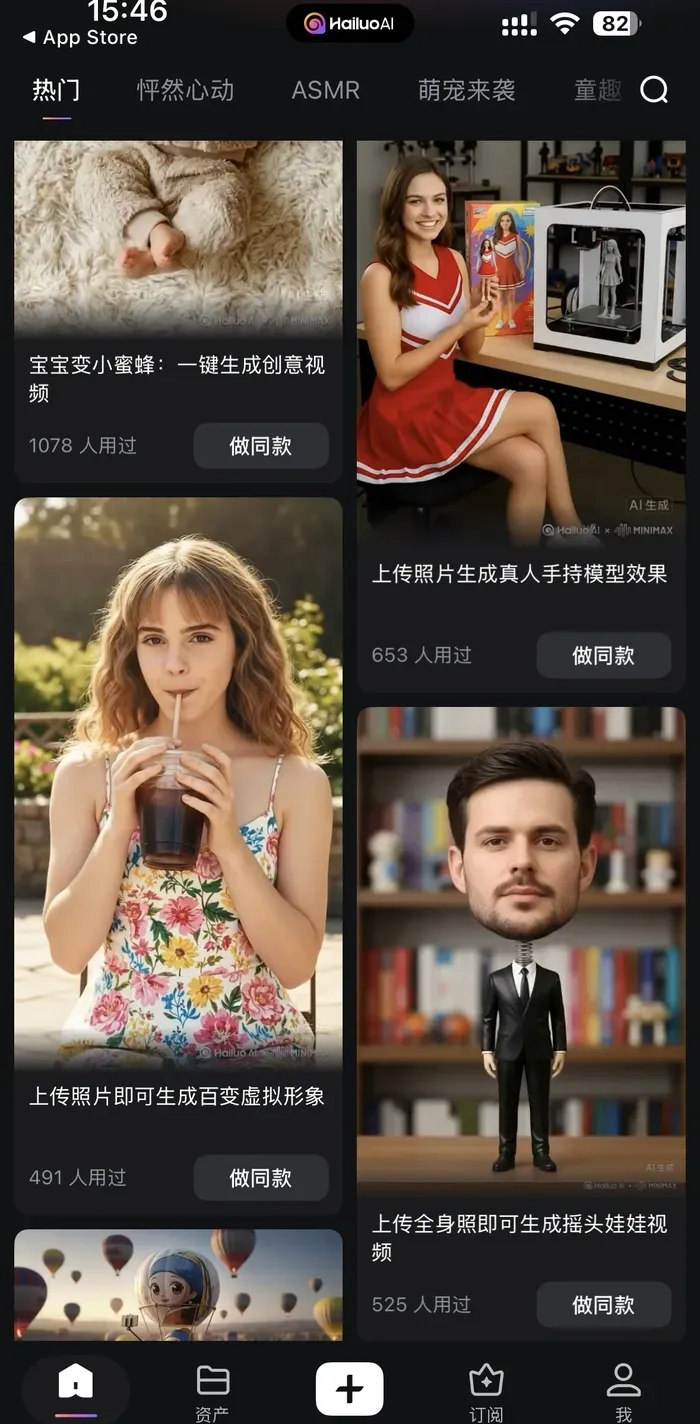Image resolution: width=700 pixels, height=1424 pixels.
Task: Open the 真人手持模型 template image
Action: pos(521,340)
